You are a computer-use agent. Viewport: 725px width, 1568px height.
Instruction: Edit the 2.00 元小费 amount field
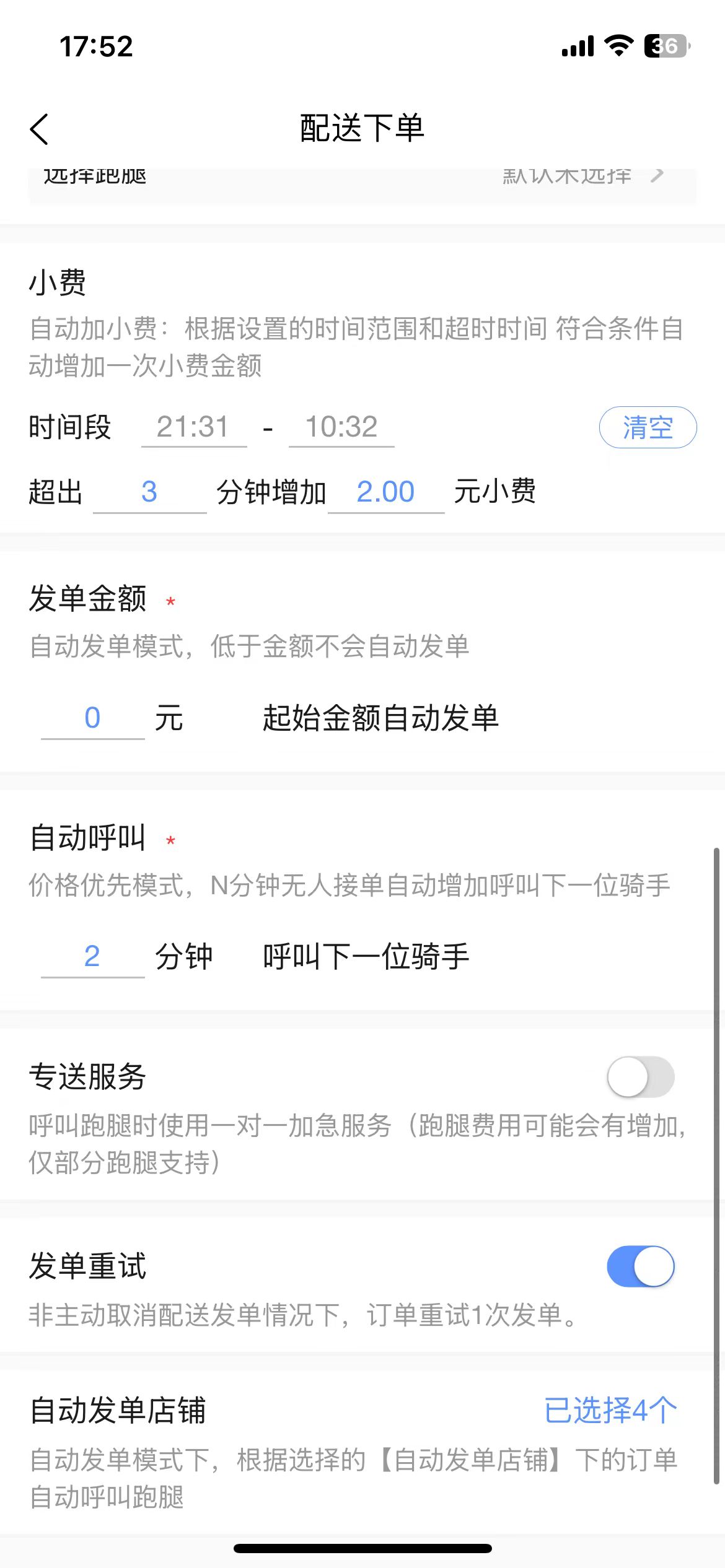(385, 493)
